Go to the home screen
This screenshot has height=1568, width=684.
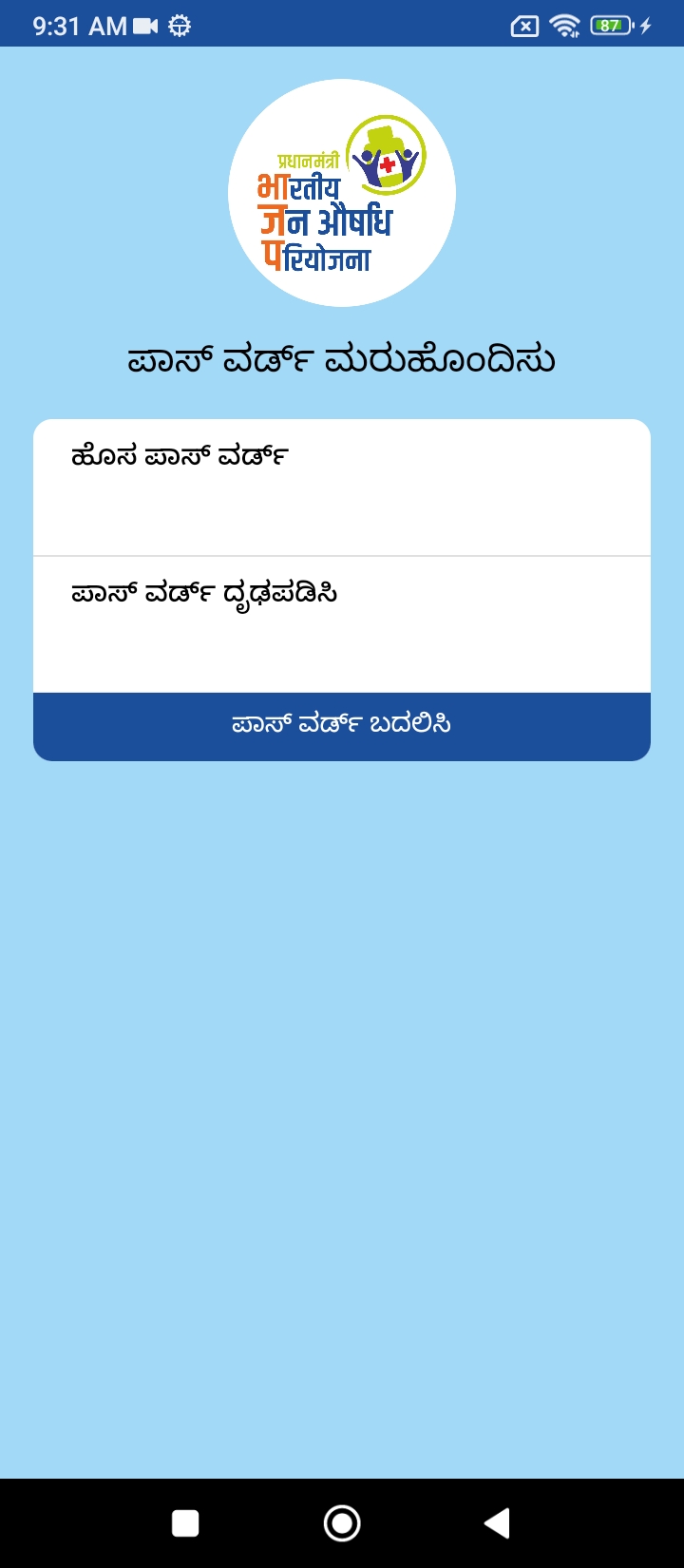(x=342, y=1523)
